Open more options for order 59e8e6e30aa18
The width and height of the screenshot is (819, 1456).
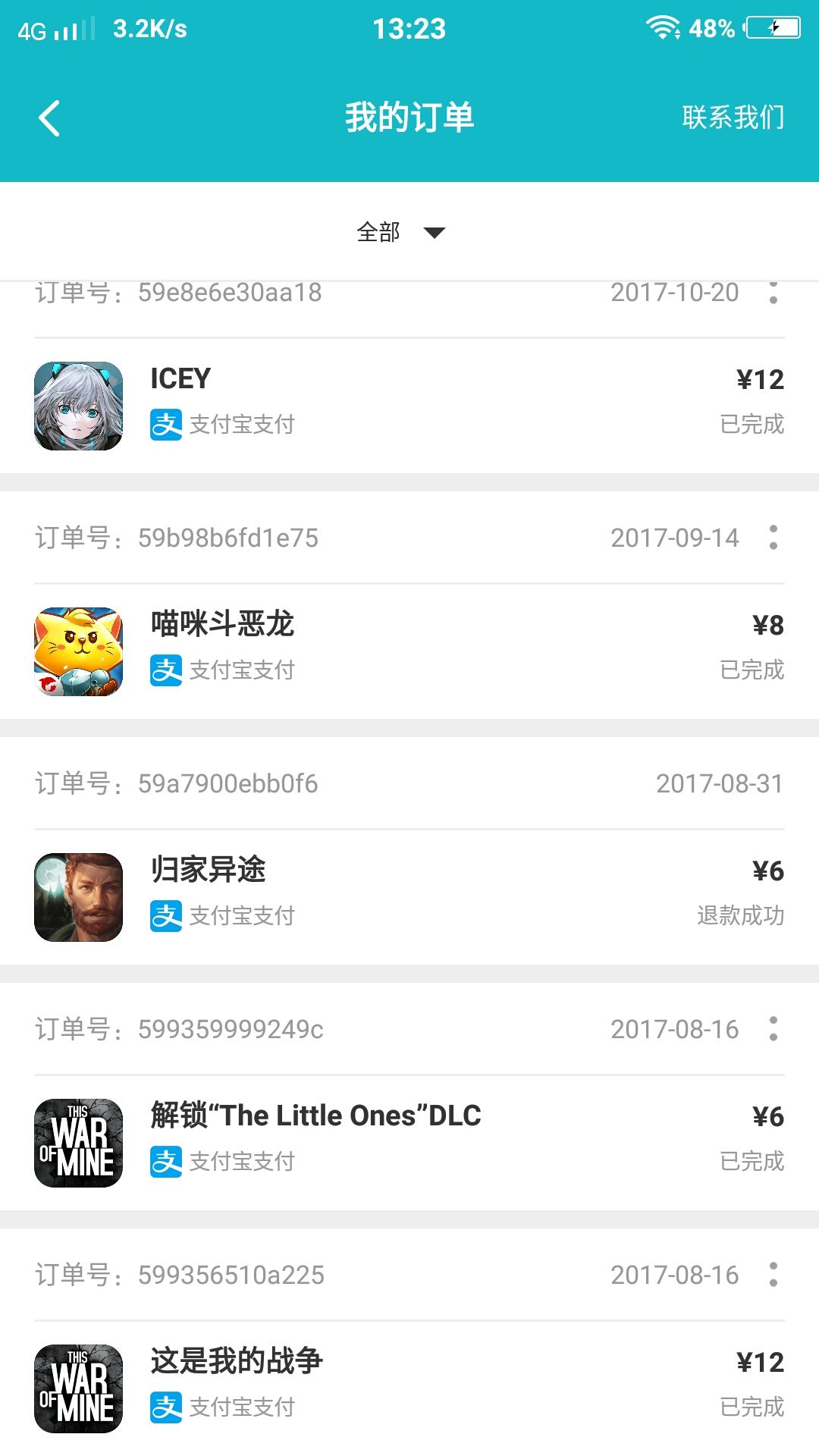pyautogui.click(x=773, y=292)
